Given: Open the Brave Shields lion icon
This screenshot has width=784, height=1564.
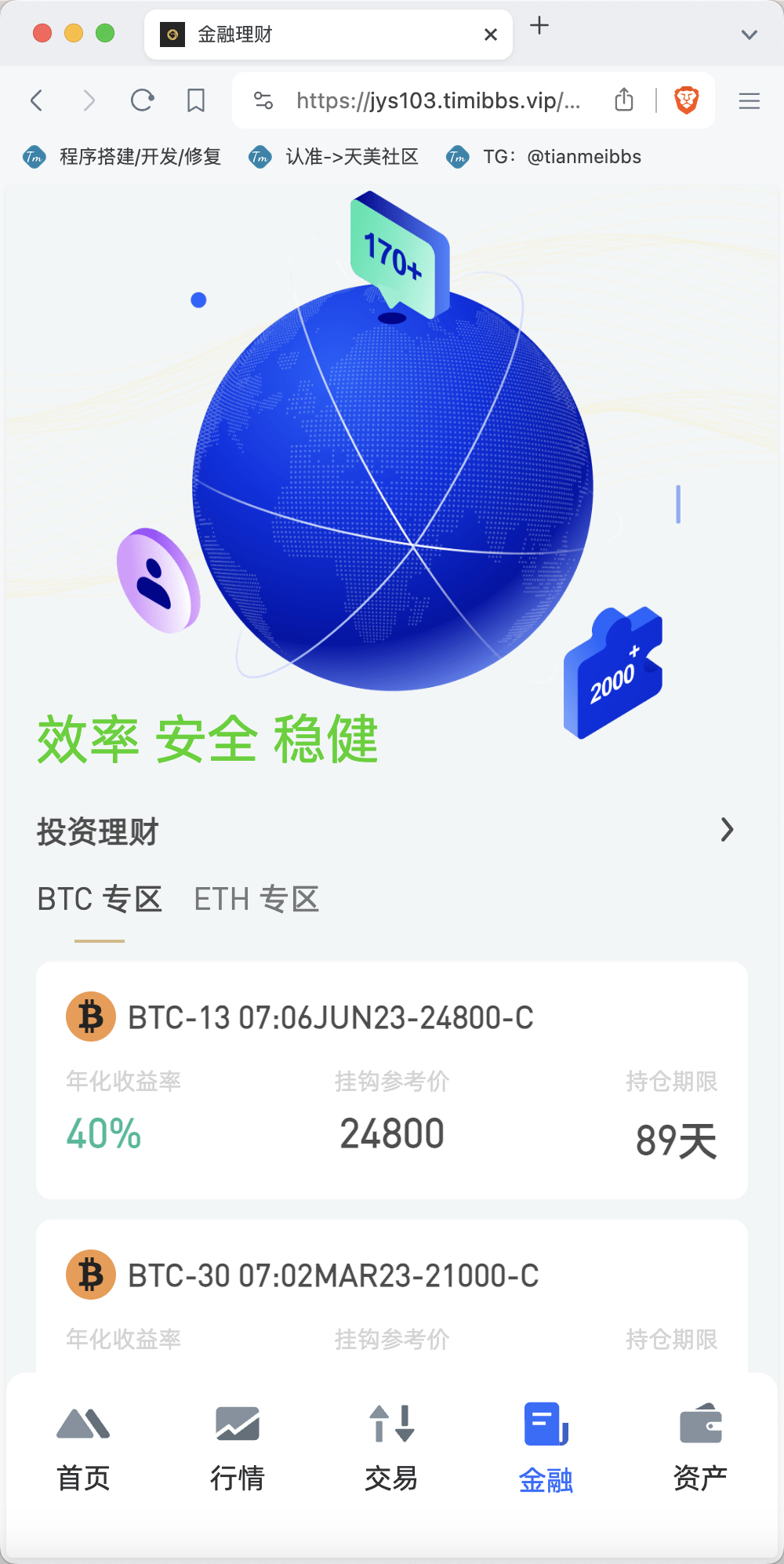Looking at the screenshot, I should tap(687, 100).
